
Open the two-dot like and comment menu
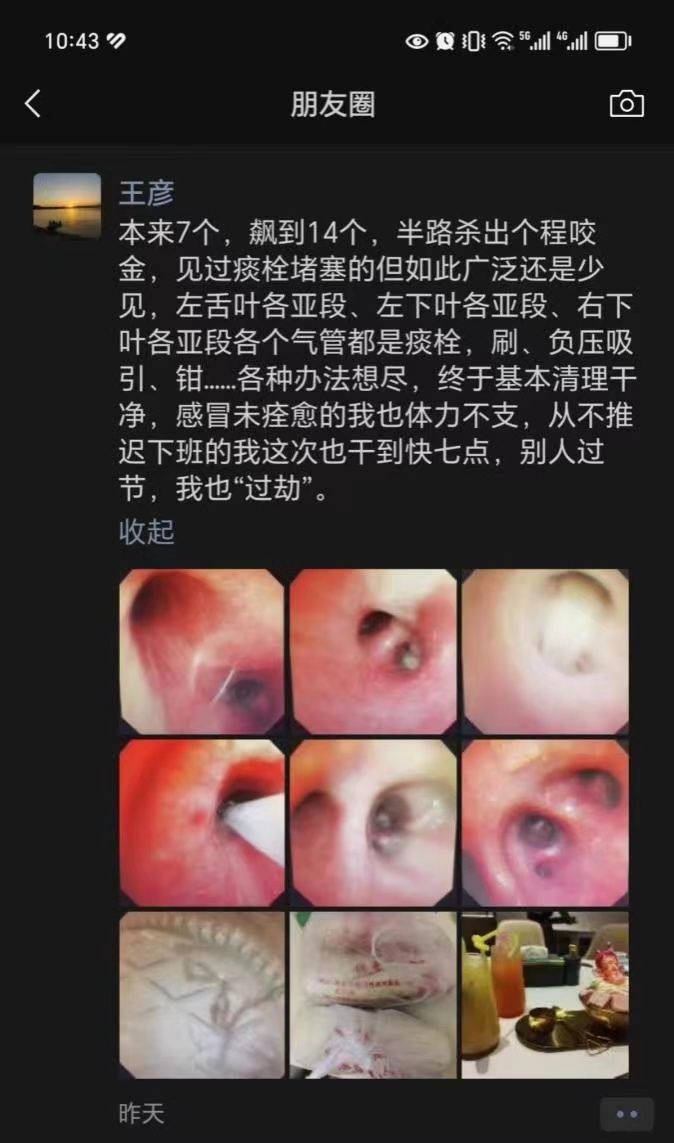[x=626, y=1114]
